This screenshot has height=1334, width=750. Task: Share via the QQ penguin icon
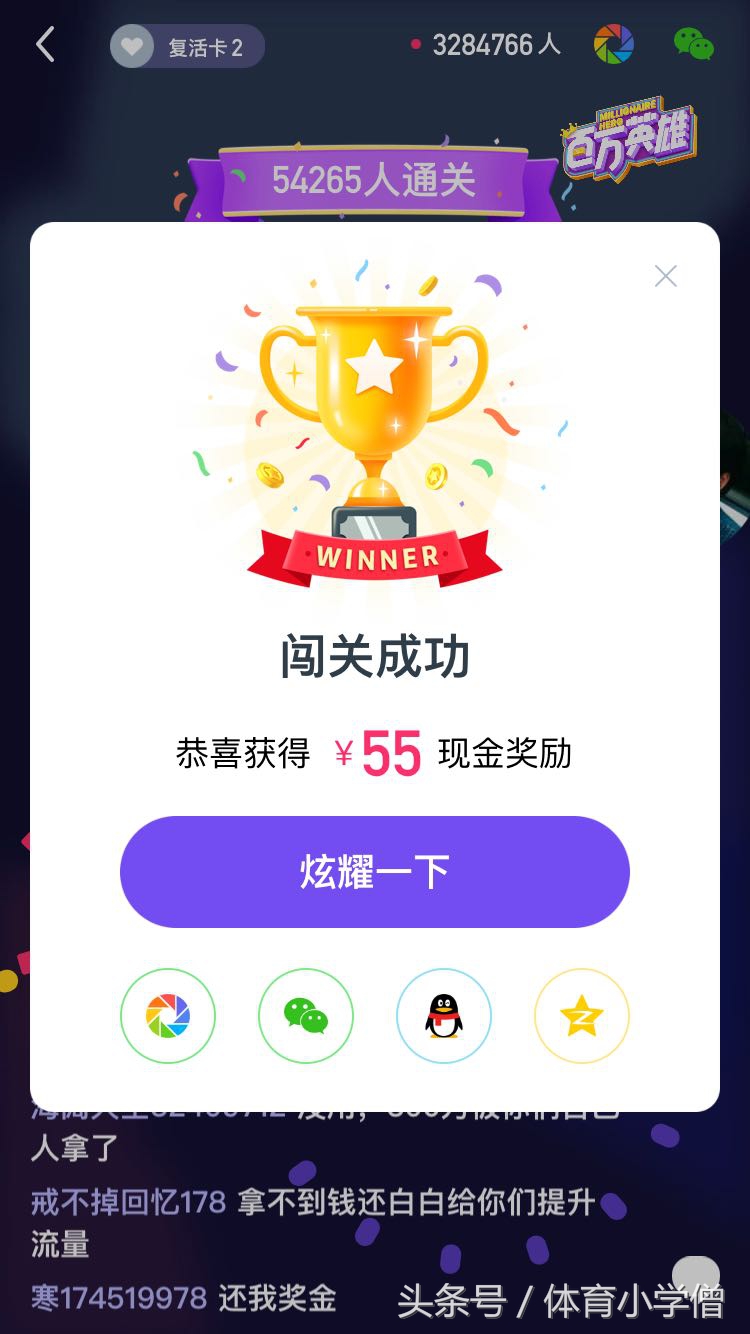tap(443, 1015)
